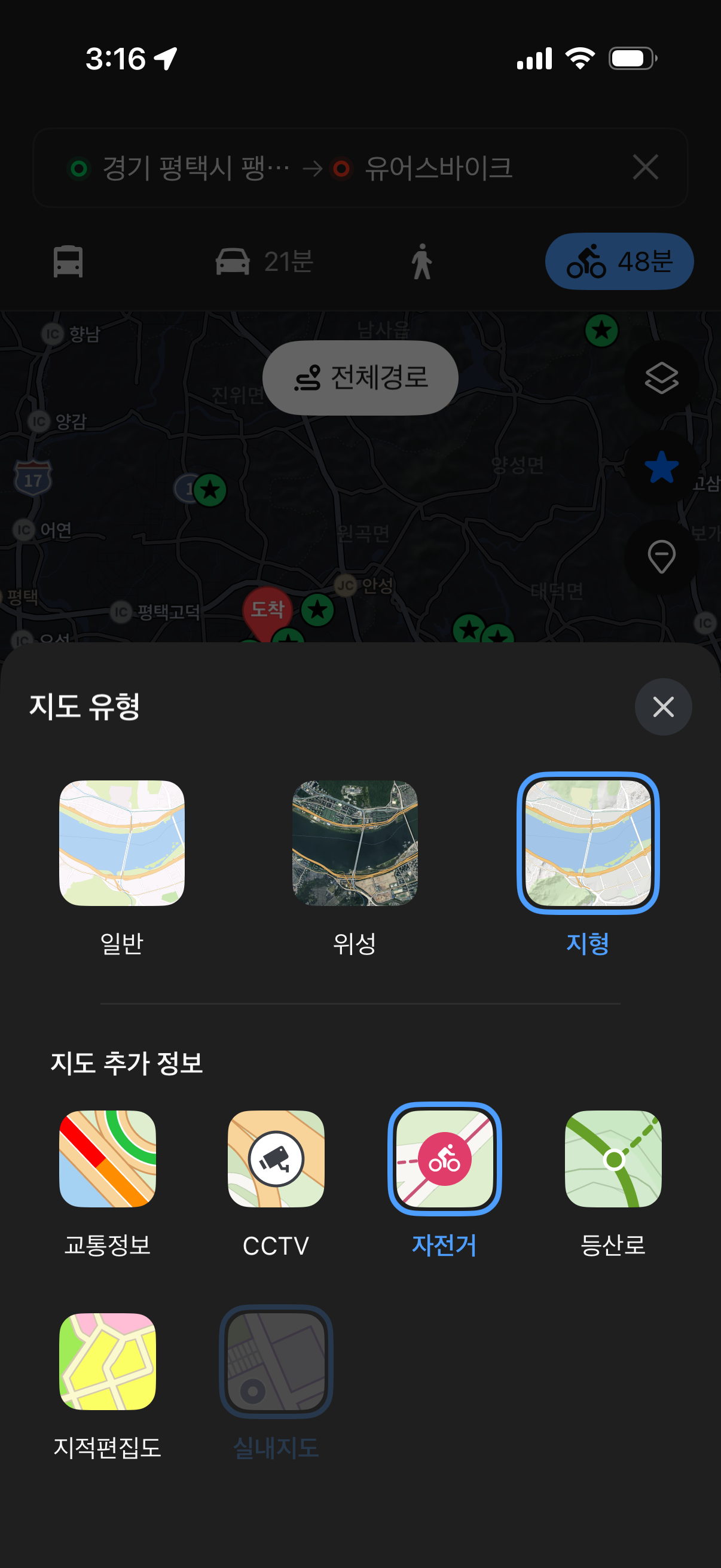Image resolution: width=721 pixels, height=1568 pixels.
Task: Enable the 교통정보 overlay
Action: pyautogui.click(x=108, y=1158)
